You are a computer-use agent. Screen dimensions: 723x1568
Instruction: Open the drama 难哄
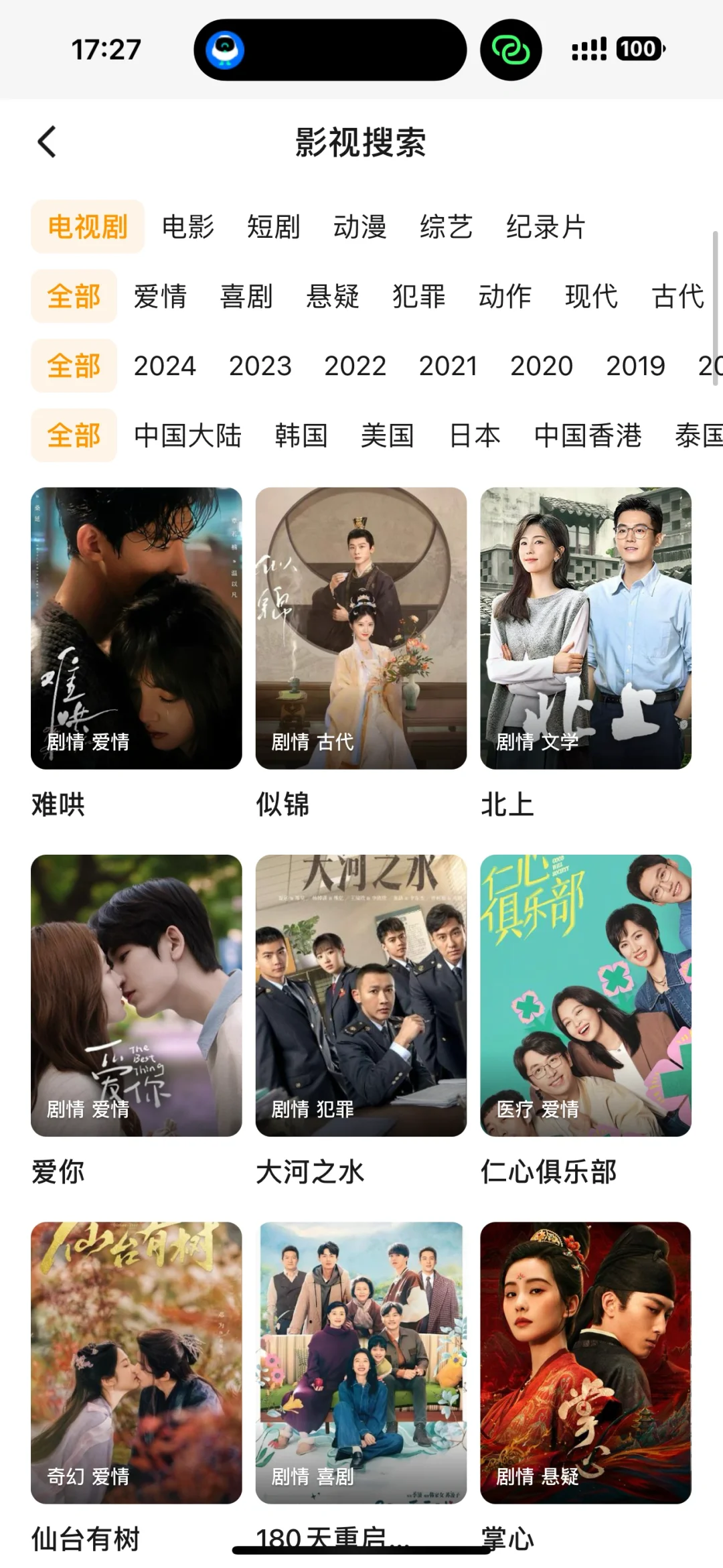tap(136, 628)
